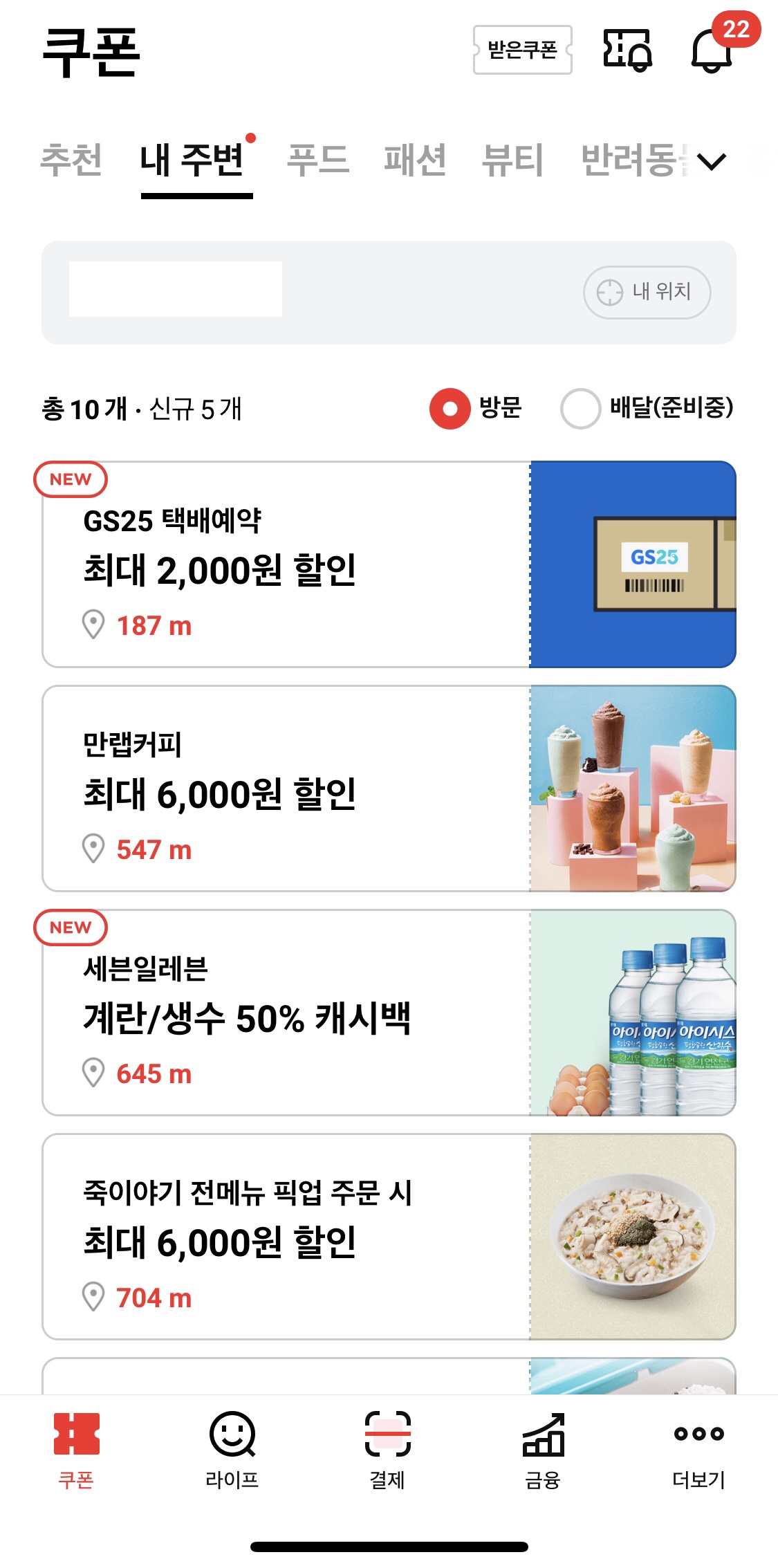
Task: Open the coupon alert settings icon
Action: point(627,50)
